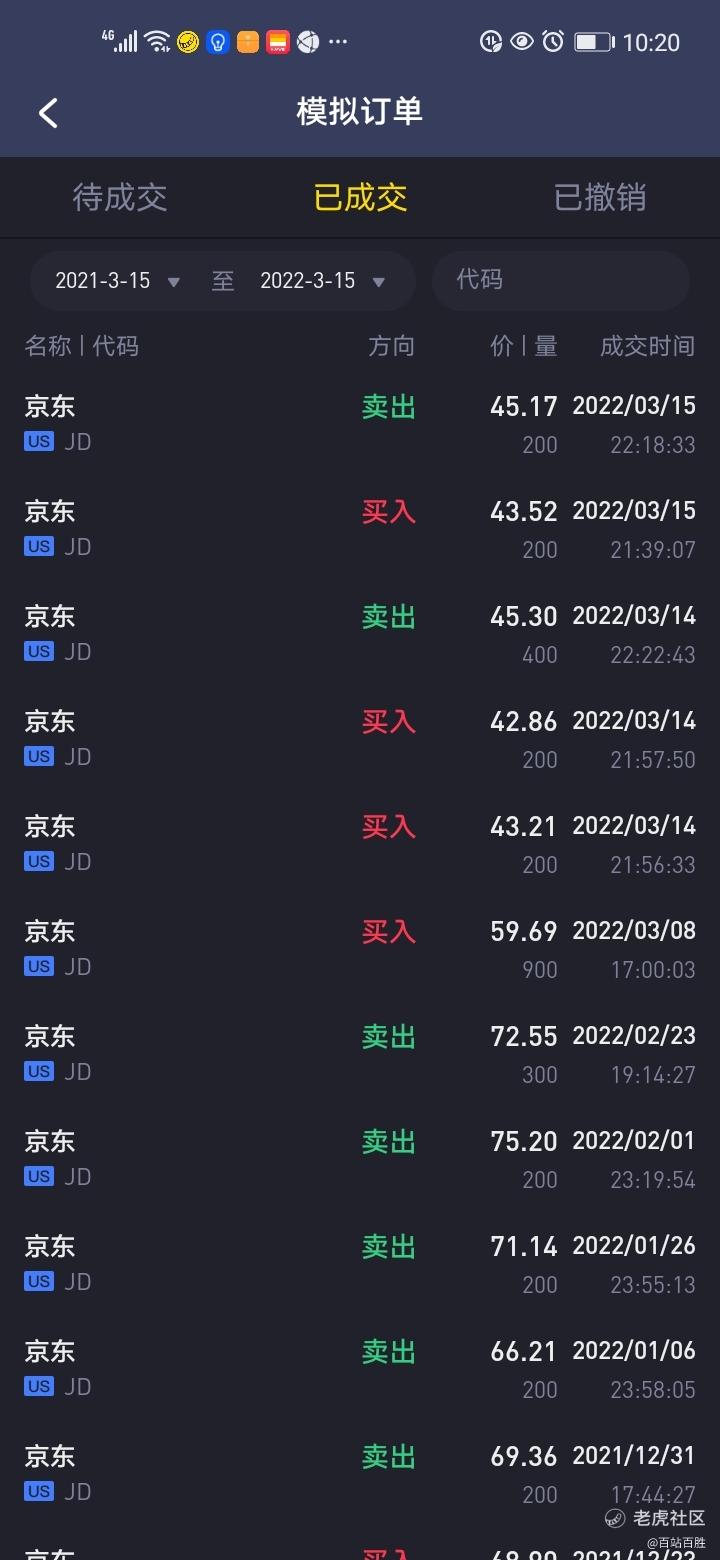Open the 69.36 sell order from 2021/12/31

[360, 1474]
